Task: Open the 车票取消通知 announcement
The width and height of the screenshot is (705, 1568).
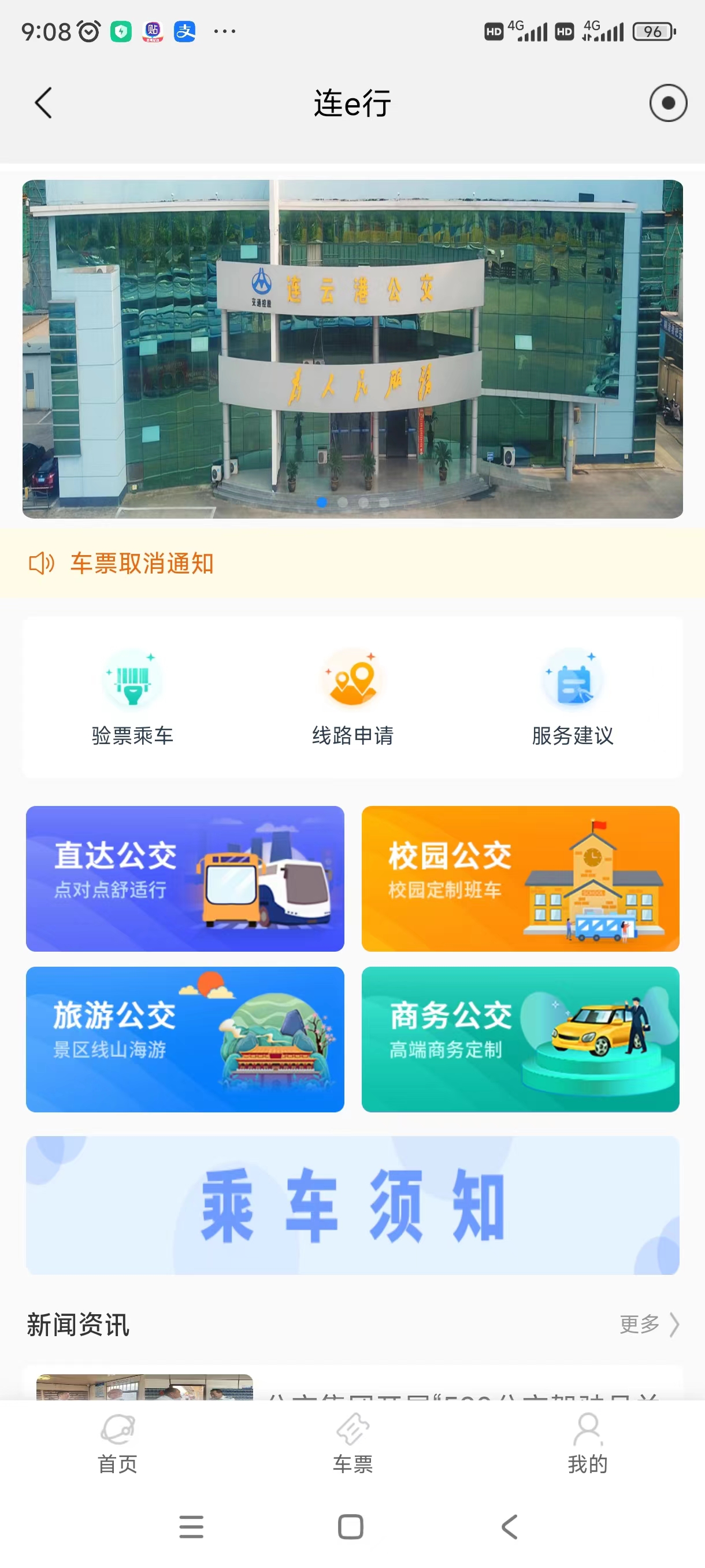Action: click(x=142, y=564)
